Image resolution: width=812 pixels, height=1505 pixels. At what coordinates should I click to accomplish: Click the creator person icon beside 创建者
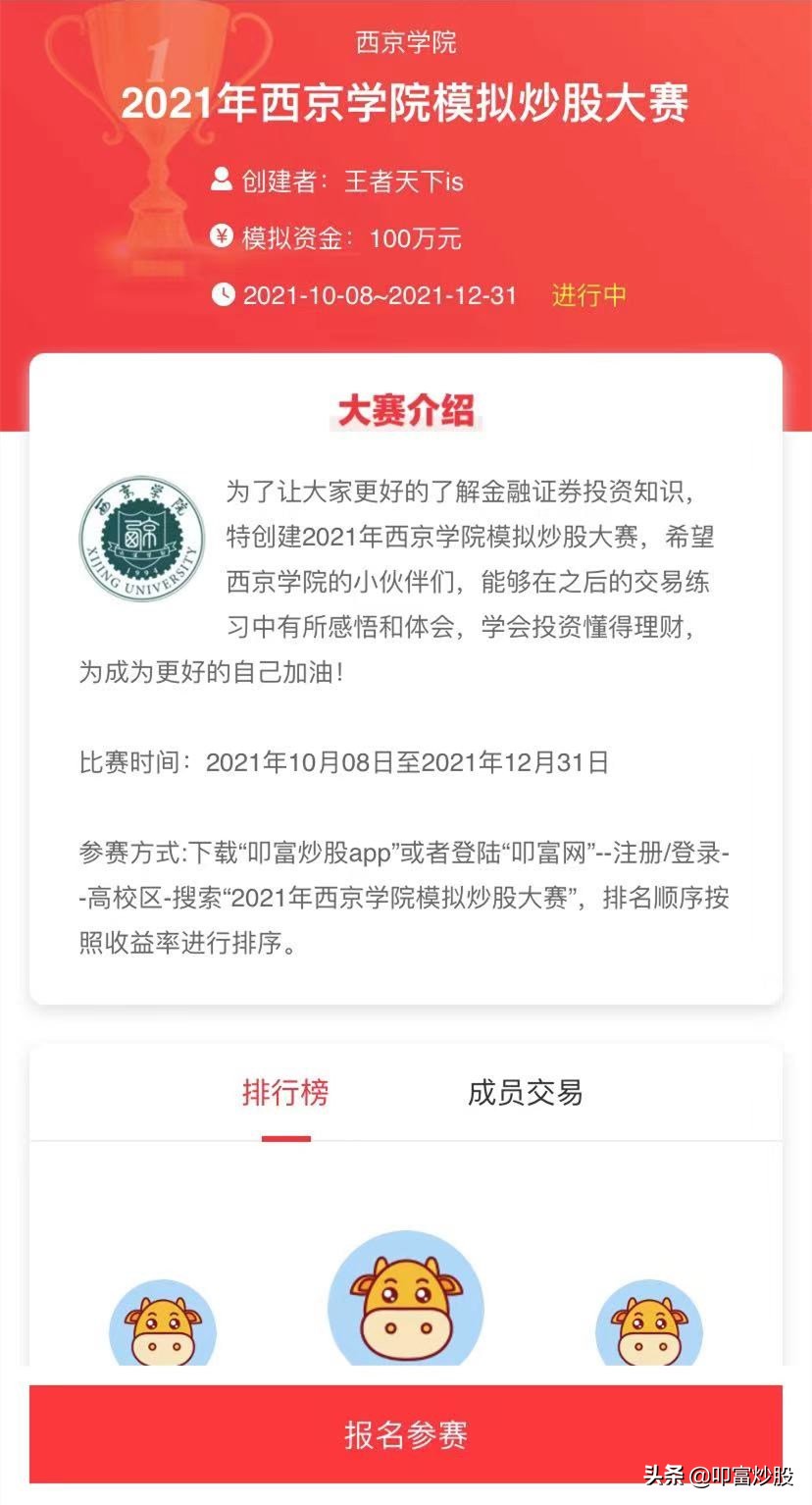[221, 181]
